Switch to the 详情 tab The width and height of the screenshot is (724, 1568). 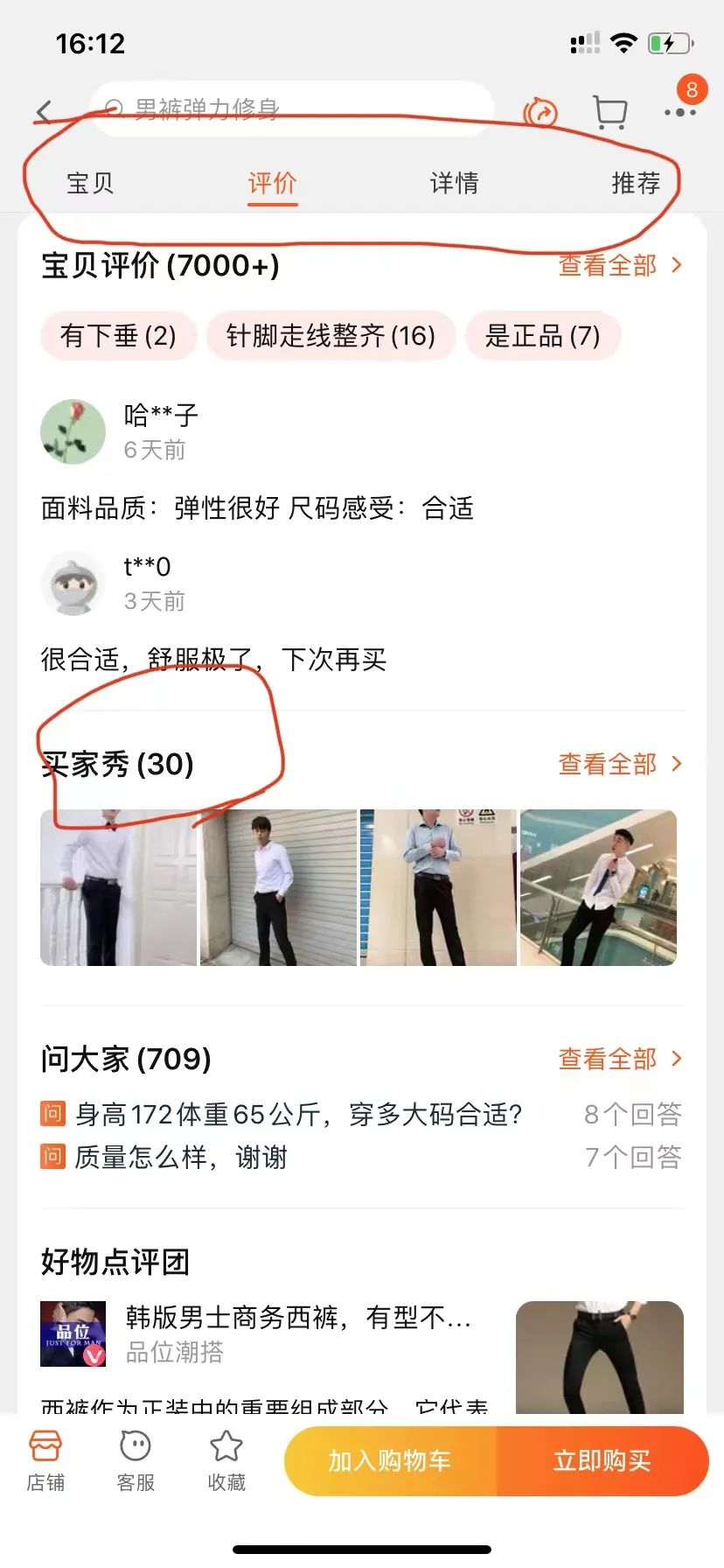(x=454, y=183)
